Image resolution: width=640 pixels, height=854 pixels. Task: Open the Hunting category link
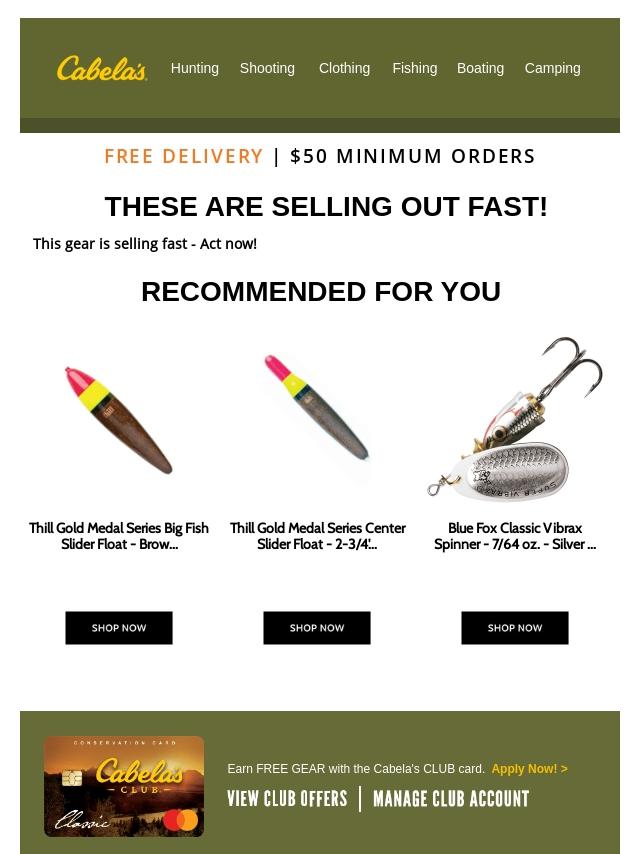coord(194,68)
